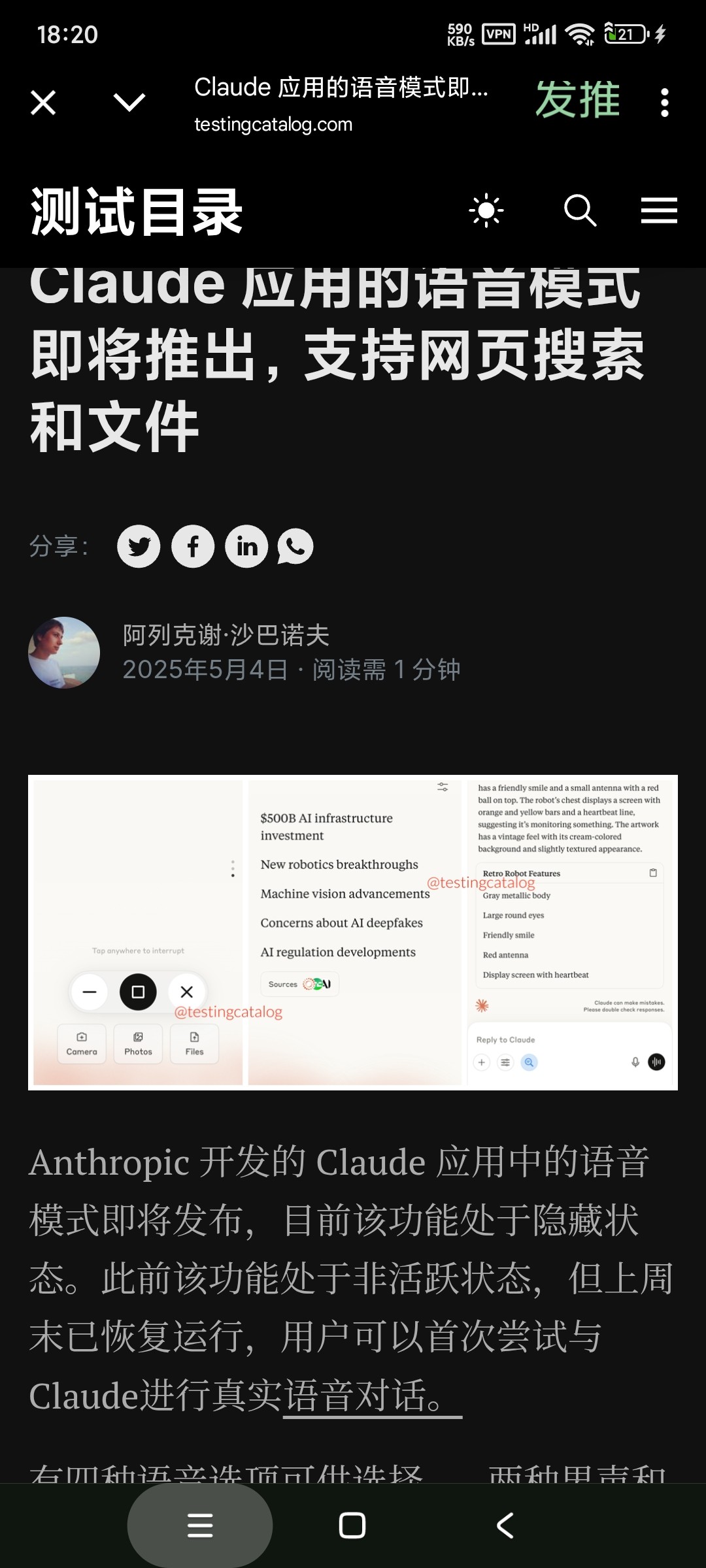Tap the green 发推 button
Viewport: 706px width, 1568px height.
tap(577, 100)
